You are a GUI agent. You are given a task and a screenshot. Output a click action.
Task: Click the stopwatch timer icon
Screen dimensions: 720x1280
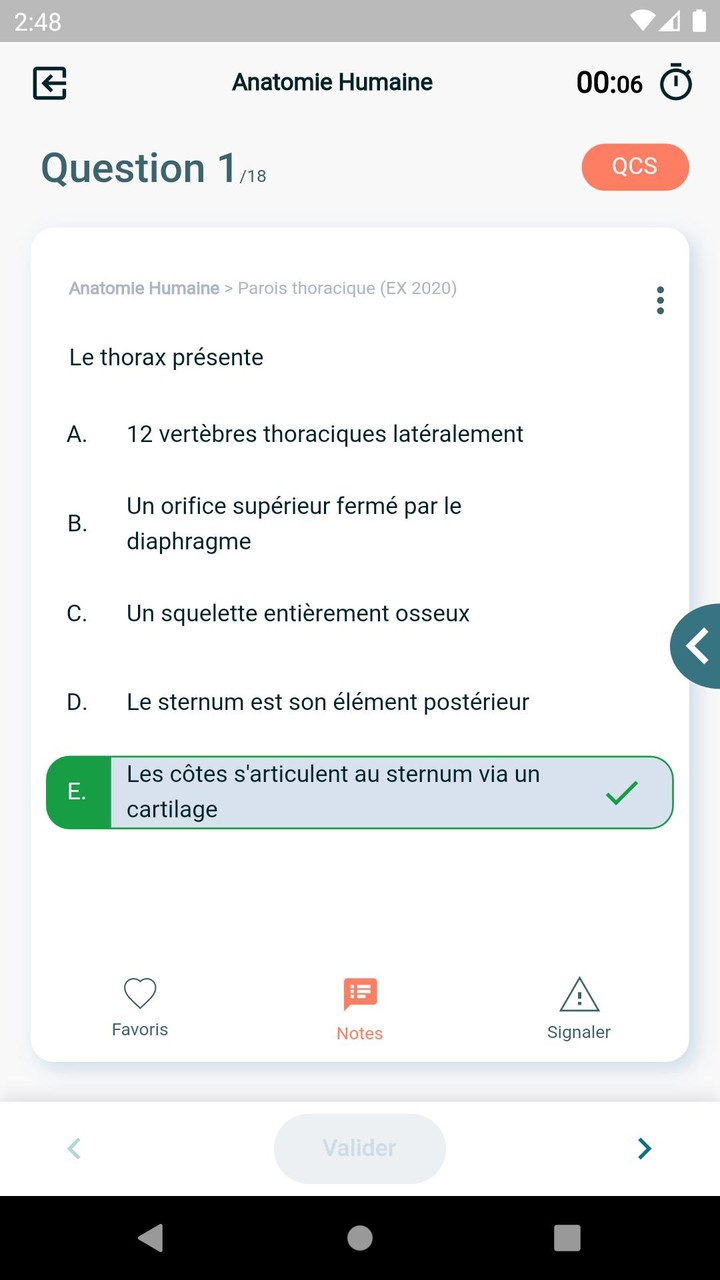[676, 83]
